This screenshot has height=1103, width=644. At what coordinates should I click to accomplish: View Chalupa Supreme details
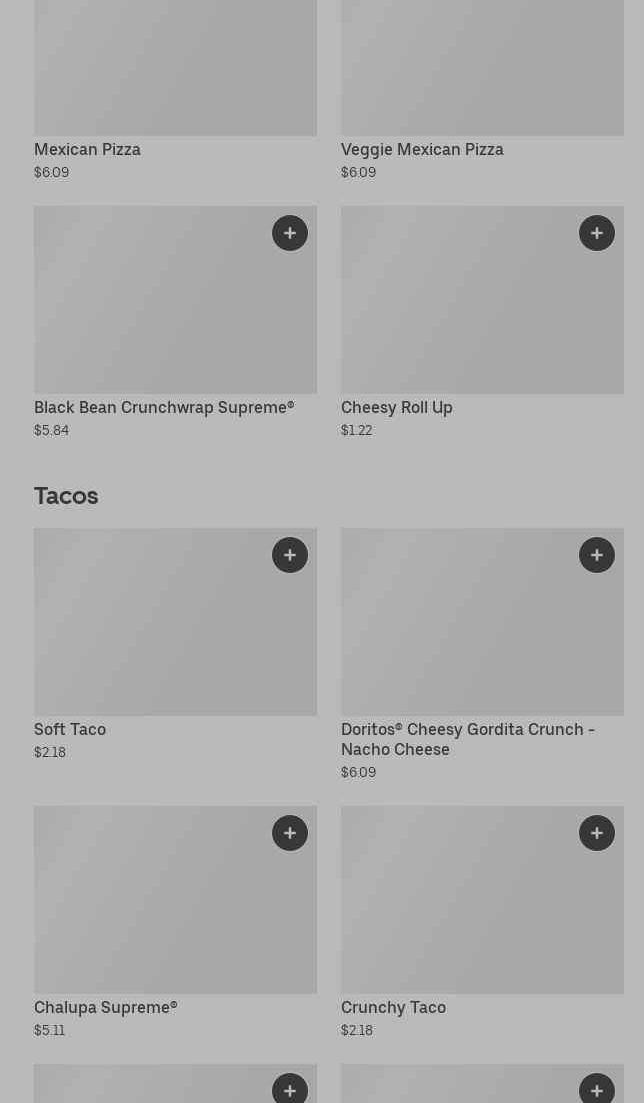tap(175, 922)
